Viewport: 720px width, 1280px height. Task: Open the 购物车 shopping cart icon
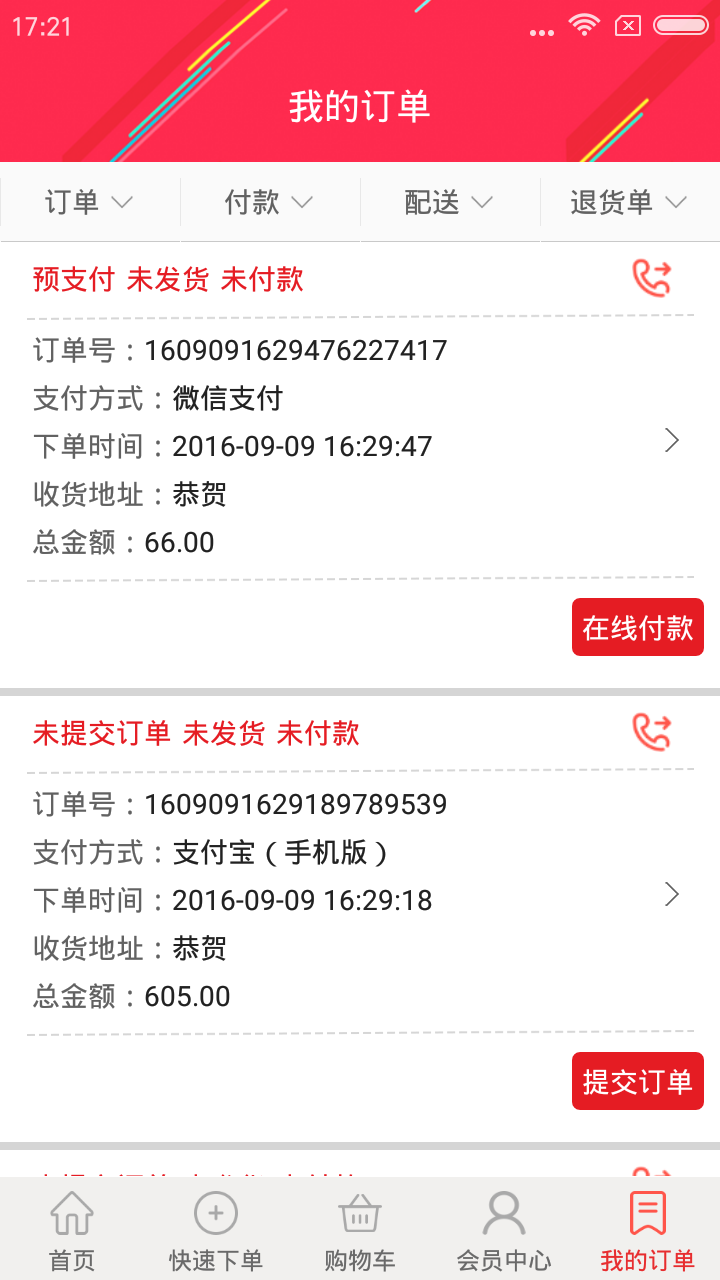pos(359,1215)
